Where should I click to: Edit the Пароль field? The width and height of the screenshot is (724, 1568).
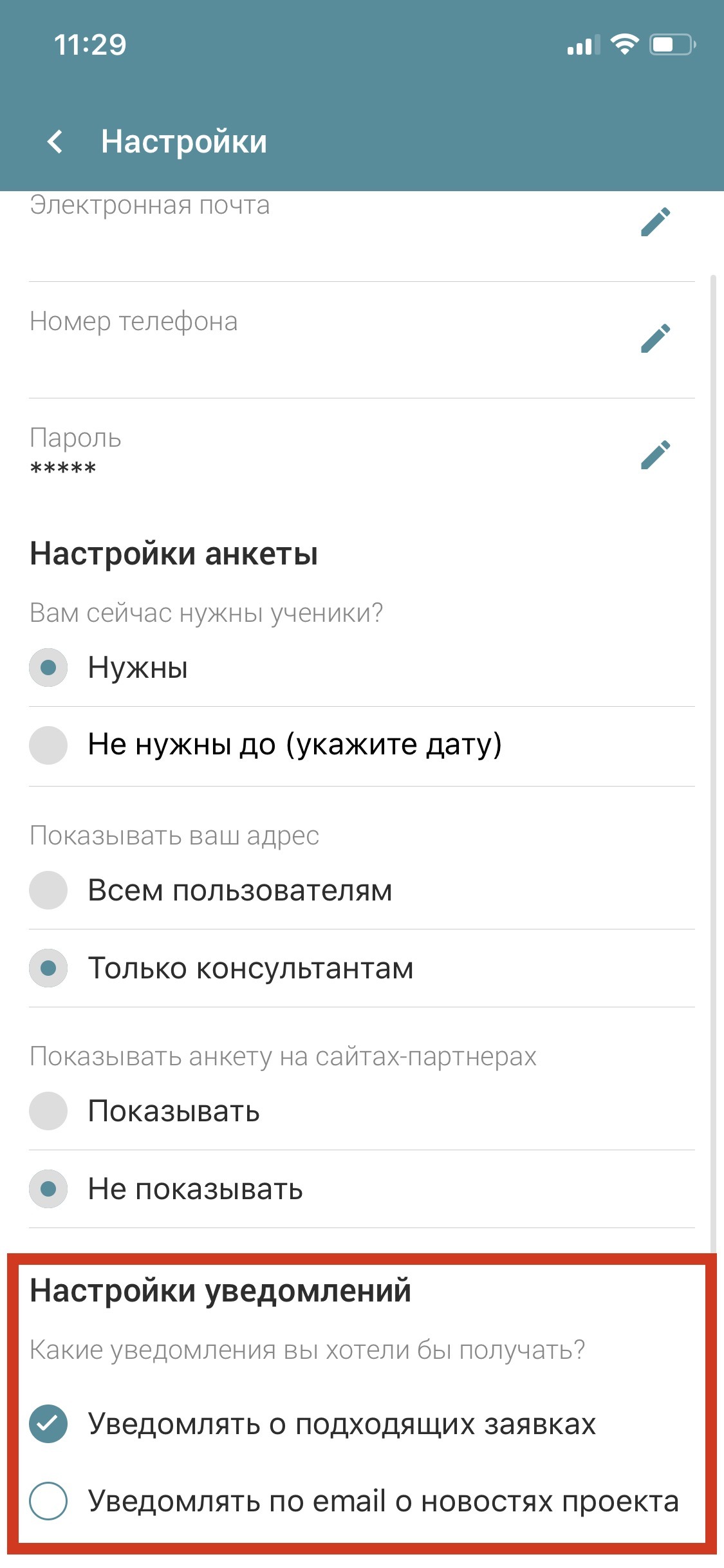655,455
